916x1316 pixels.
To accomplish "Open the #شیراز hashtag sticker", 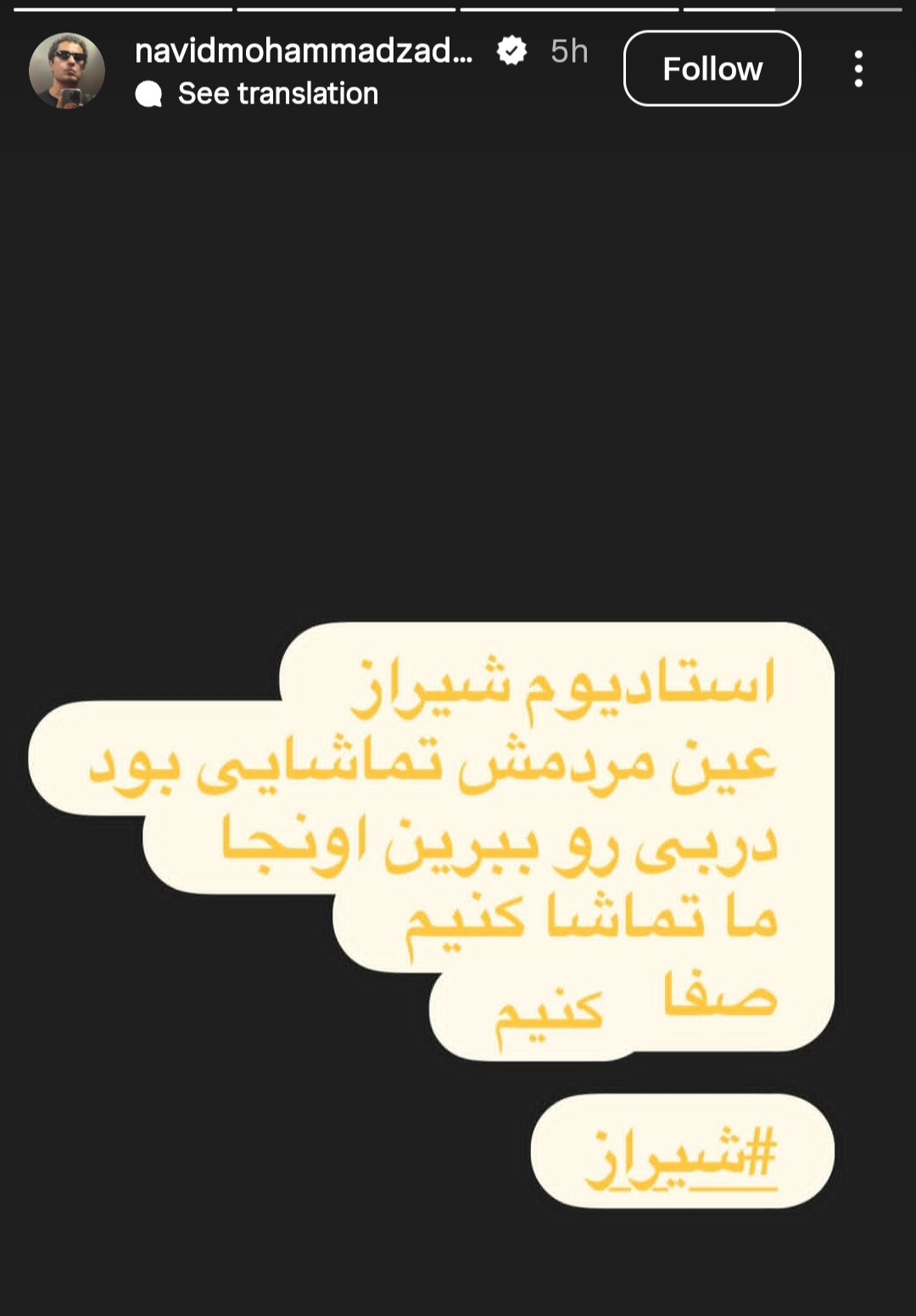I will click(682, 1151).
